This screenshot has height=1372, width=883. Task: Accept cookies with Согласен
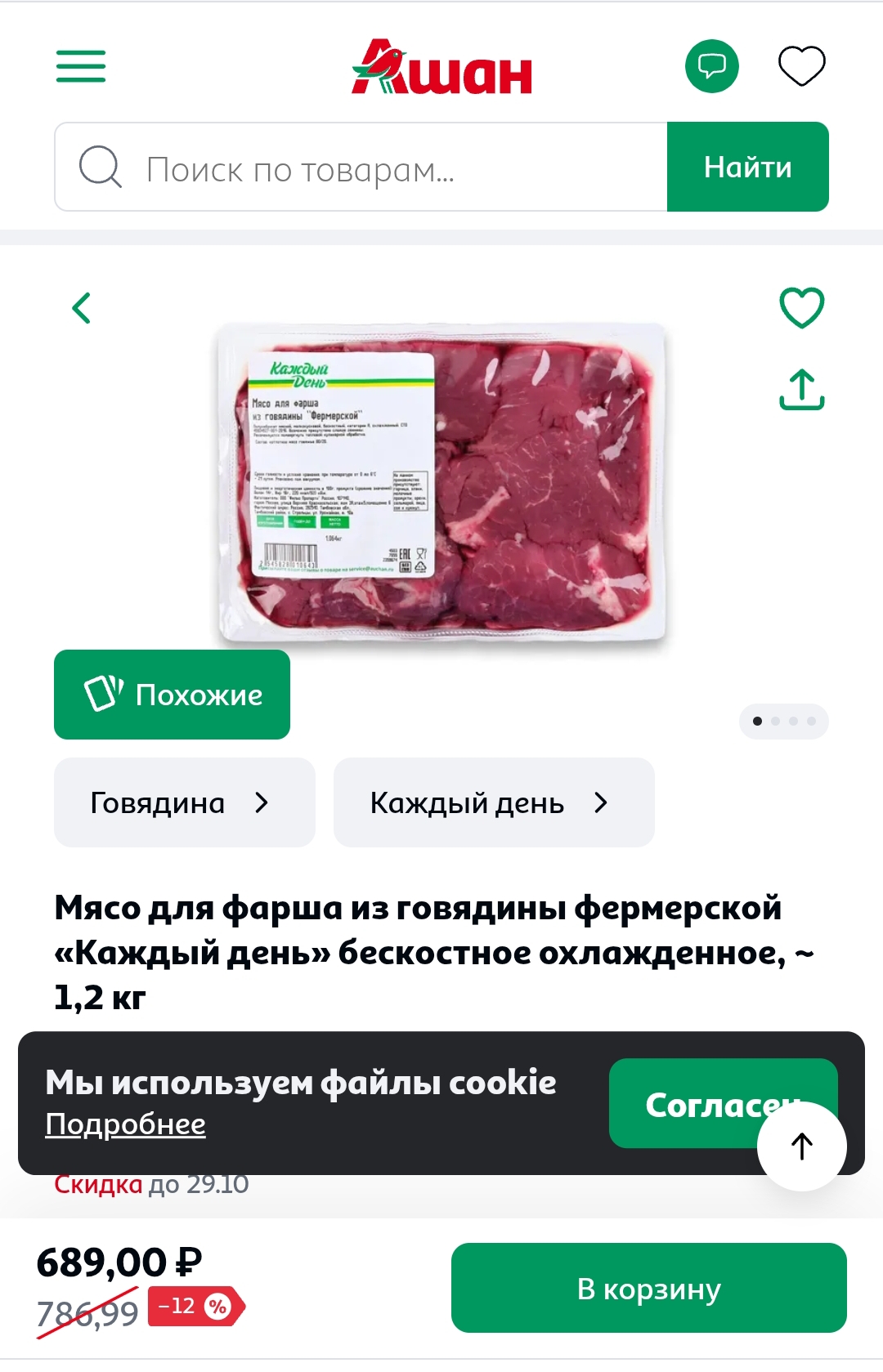pos(687,1103)
